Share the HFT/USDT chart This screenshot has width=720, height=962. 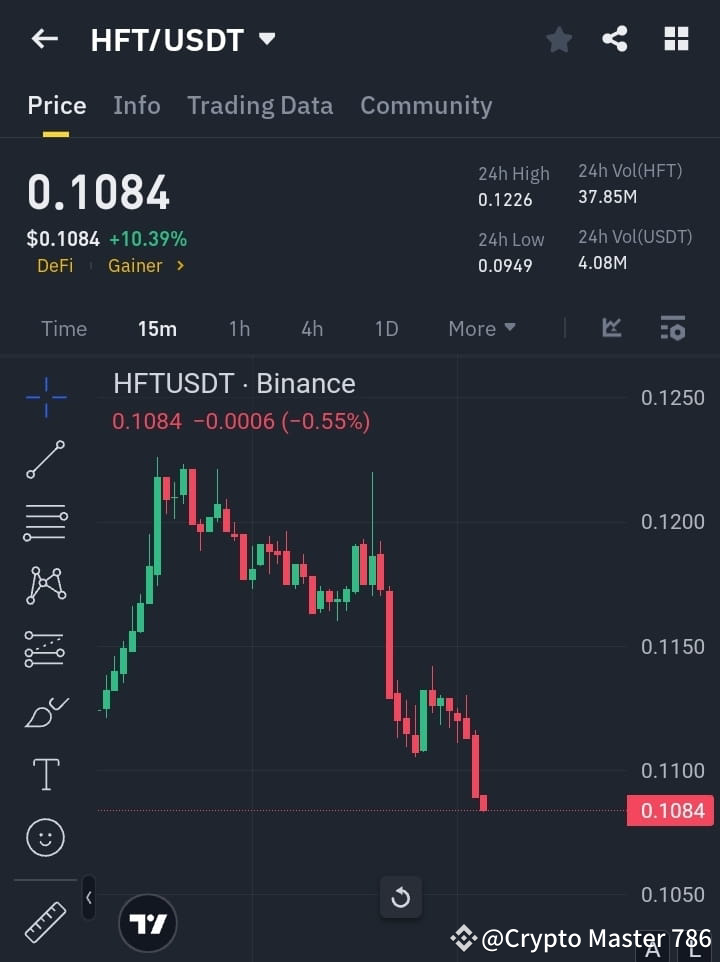(616, 39)
